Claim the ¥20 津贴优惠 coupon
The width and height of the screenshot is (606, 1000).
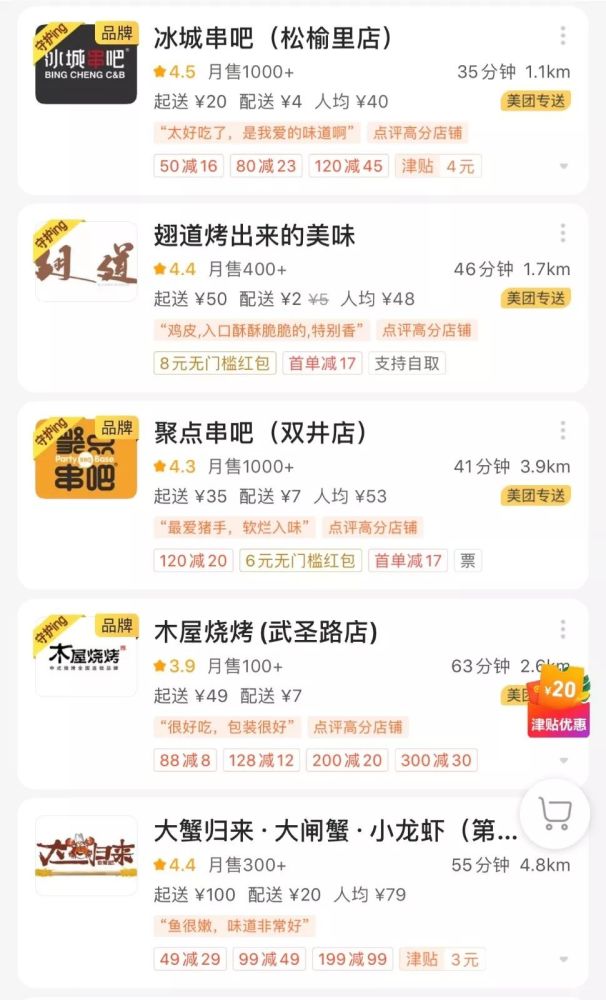click(x=559, y=701)
